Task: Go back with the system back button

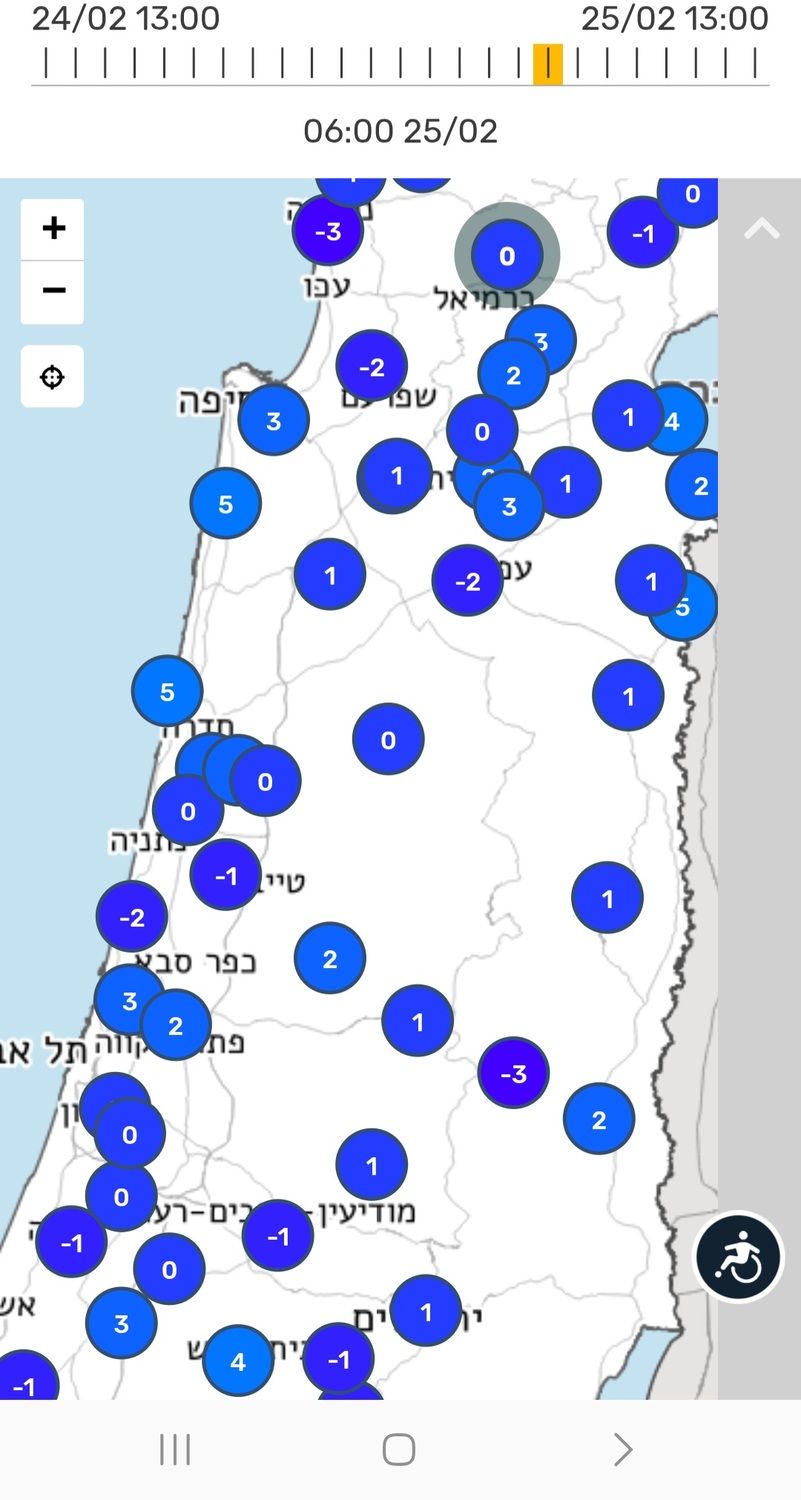Action: 622,1449
